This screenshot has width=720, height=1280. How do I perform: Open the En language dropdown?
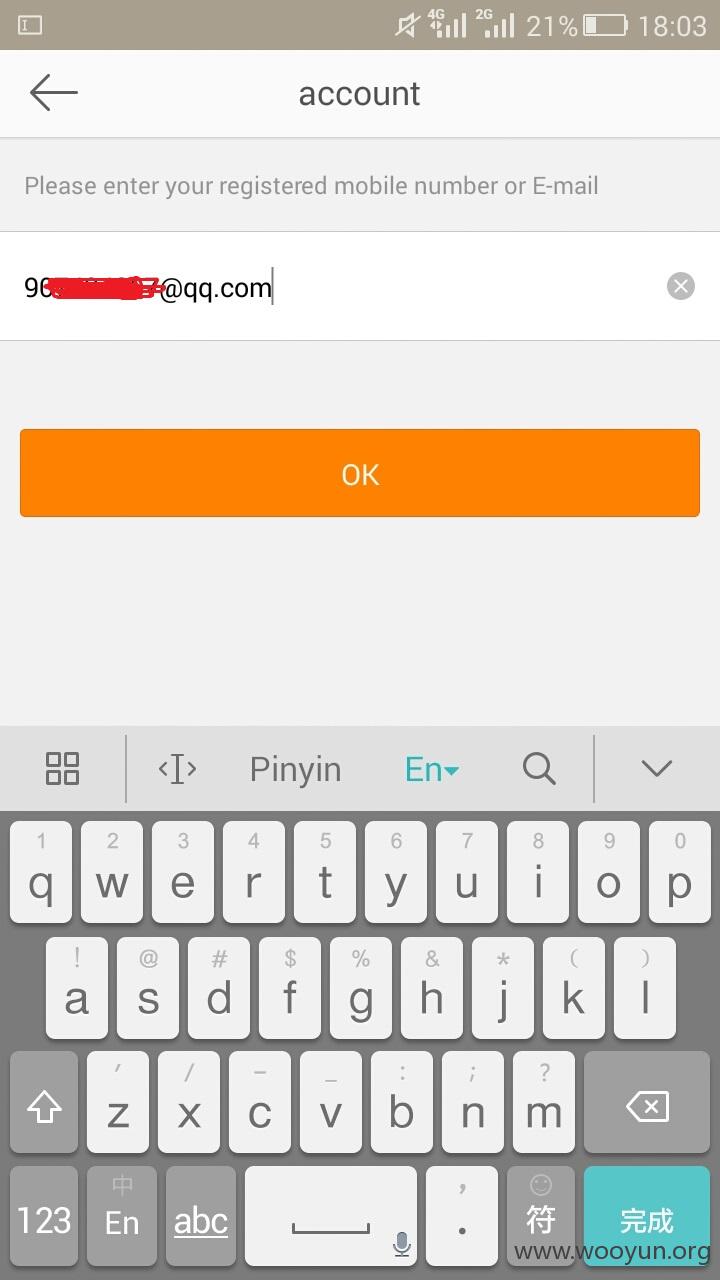tap(431, 769)
